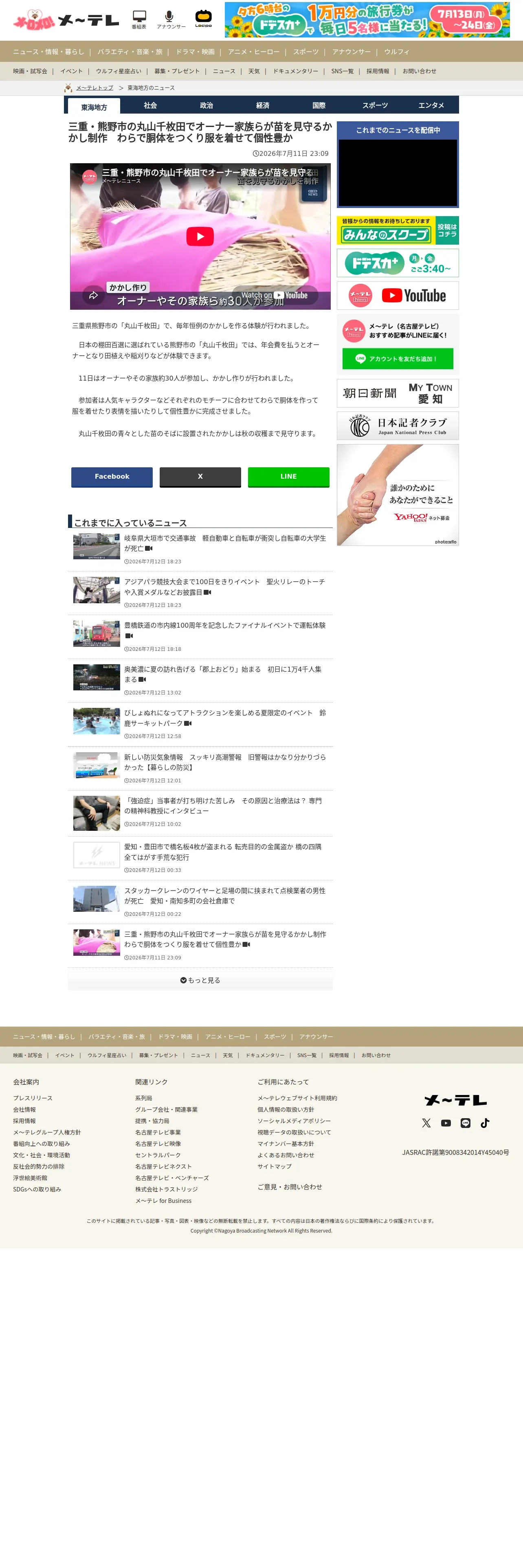Viewport: 523px width, 1568px height.
Task: Open the 番組表 icon in header
Action: tap(139, 20)
